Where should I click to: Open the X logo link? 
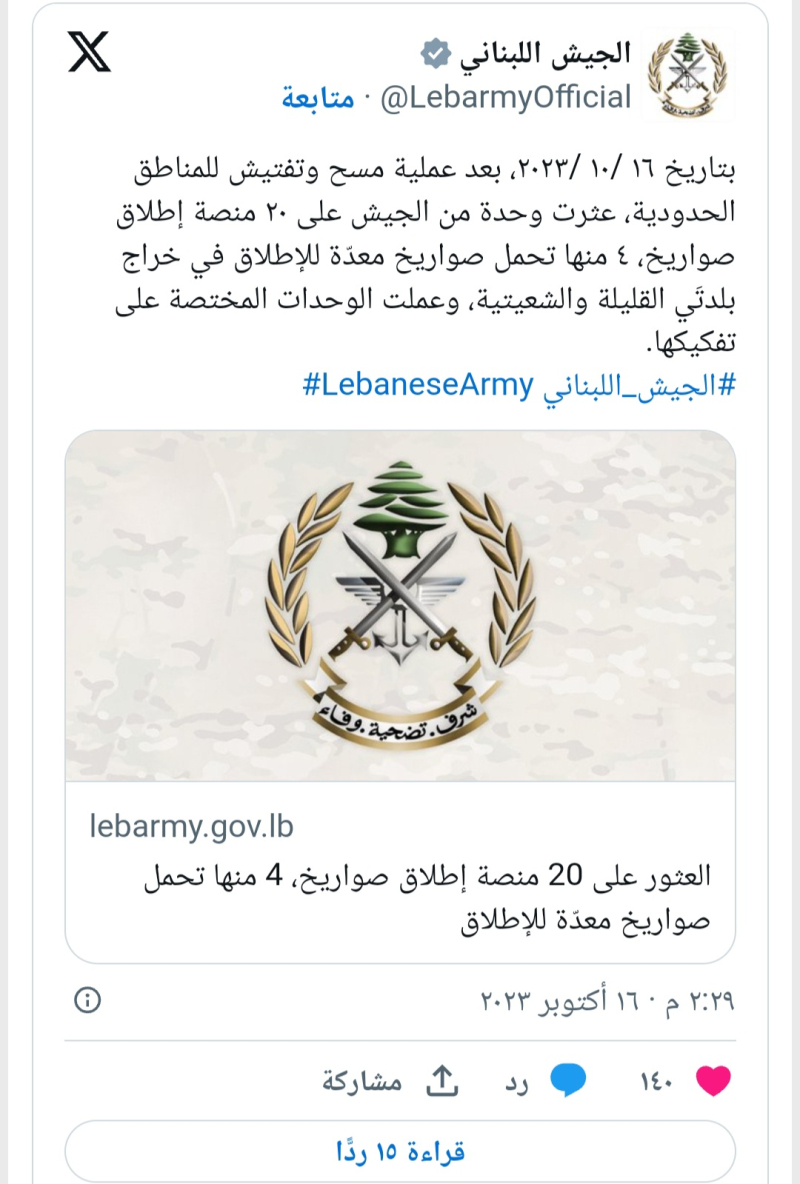(90, 51)
